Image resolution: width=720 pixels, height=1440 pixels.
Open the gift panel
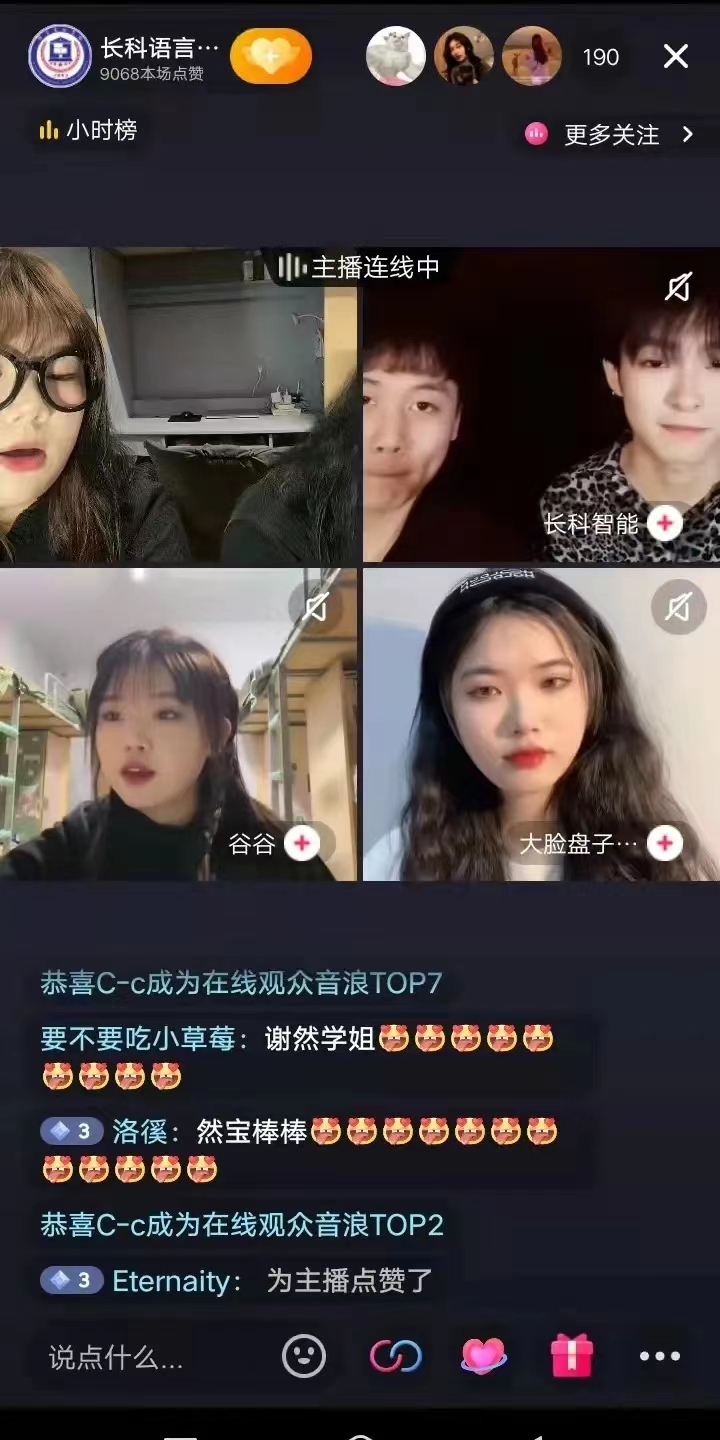[572, 1356]
